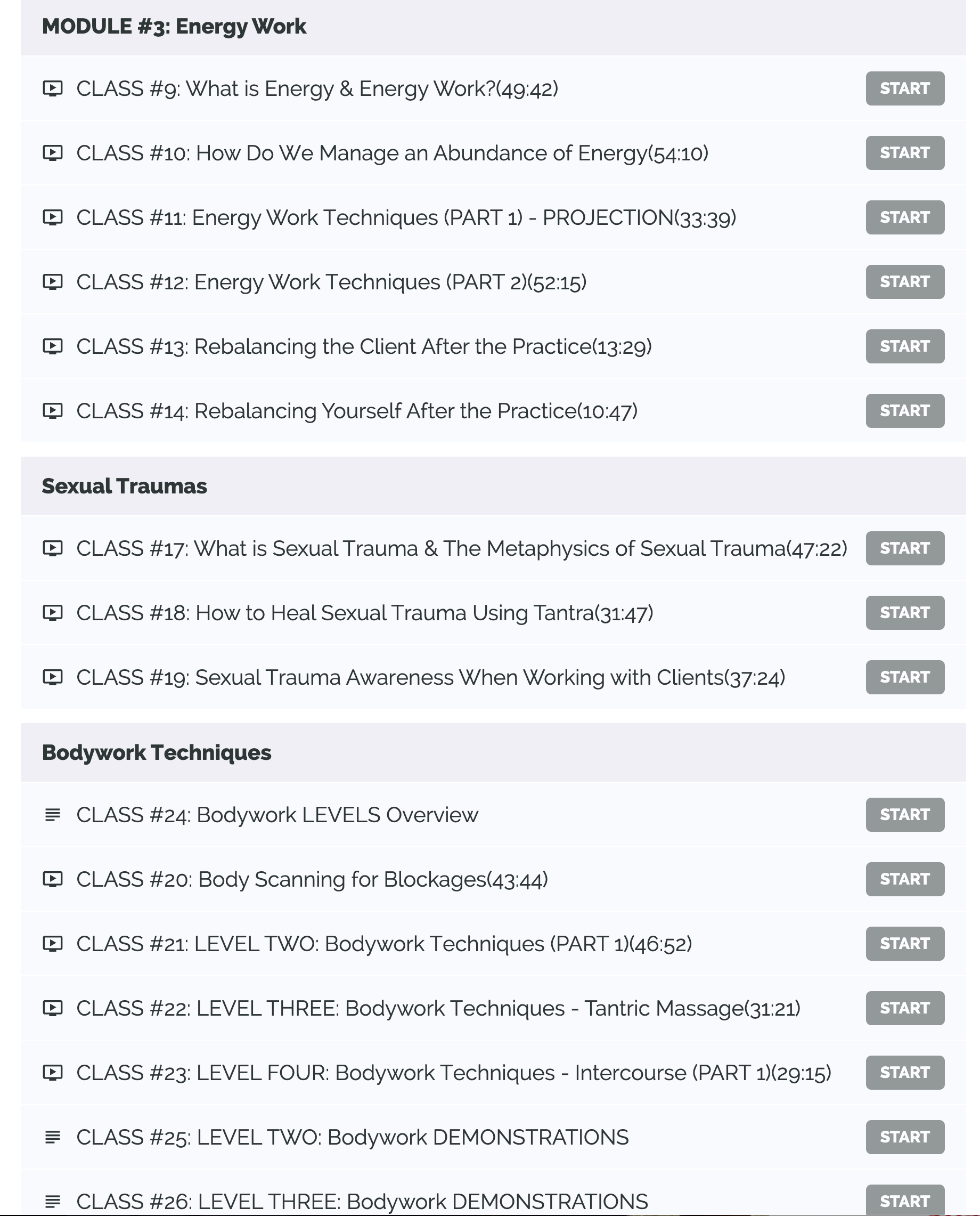The height and width of the screenshot is (1216, 980).
Task: Tap START for Class #10 Abundance of Energy
Action: [x=904, y=153]
